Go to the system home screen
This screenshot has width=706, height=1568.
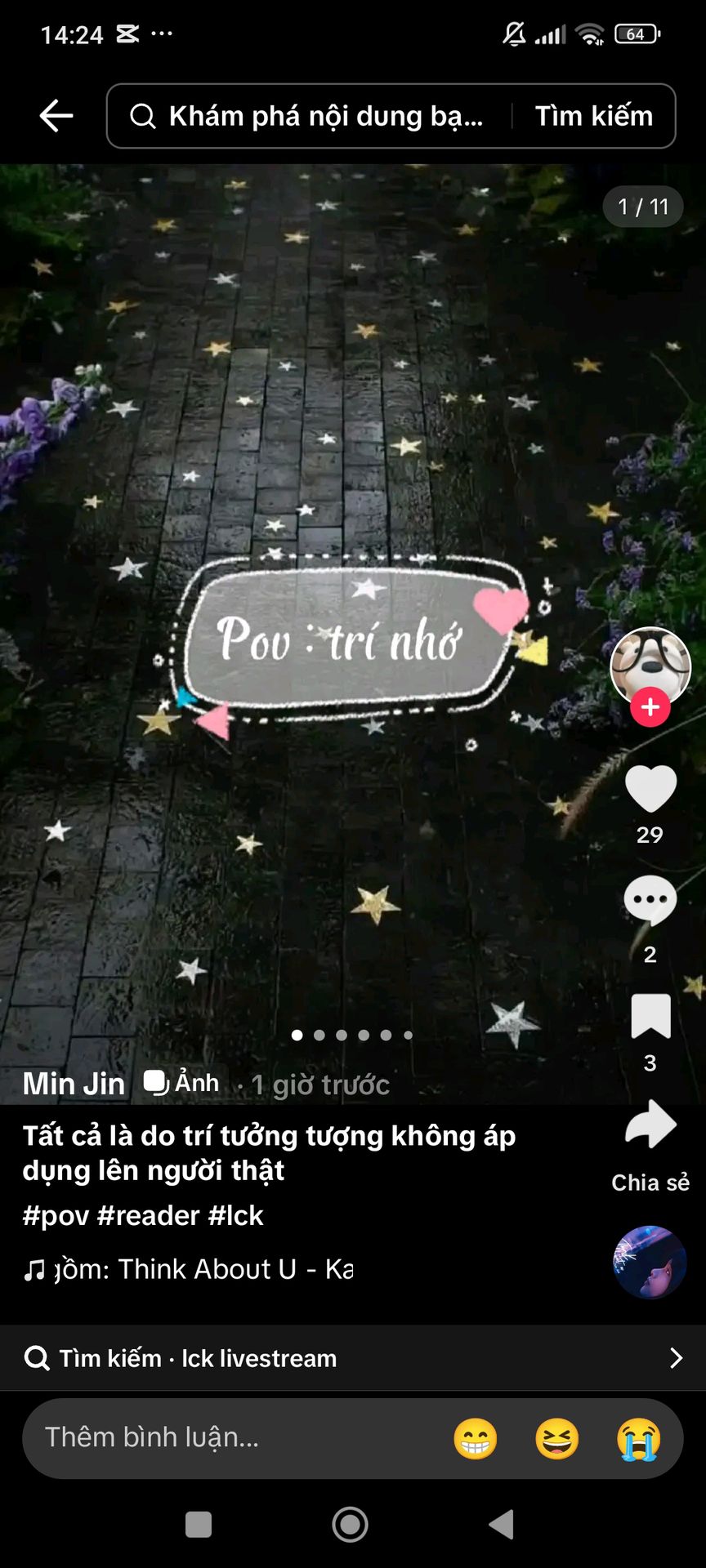tap(350, 1524)
